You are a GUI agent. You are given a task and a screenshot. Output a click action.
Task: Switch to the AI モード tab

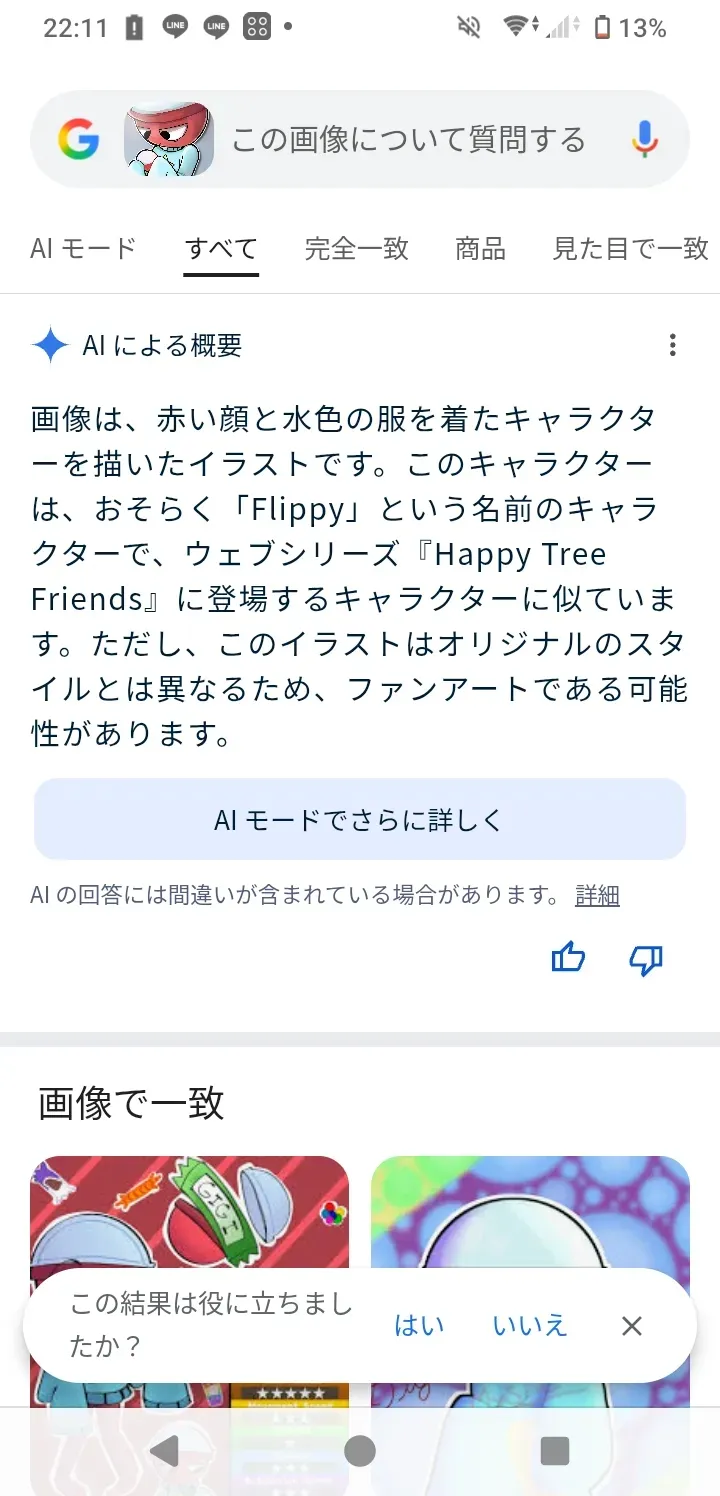click(83, 248)
